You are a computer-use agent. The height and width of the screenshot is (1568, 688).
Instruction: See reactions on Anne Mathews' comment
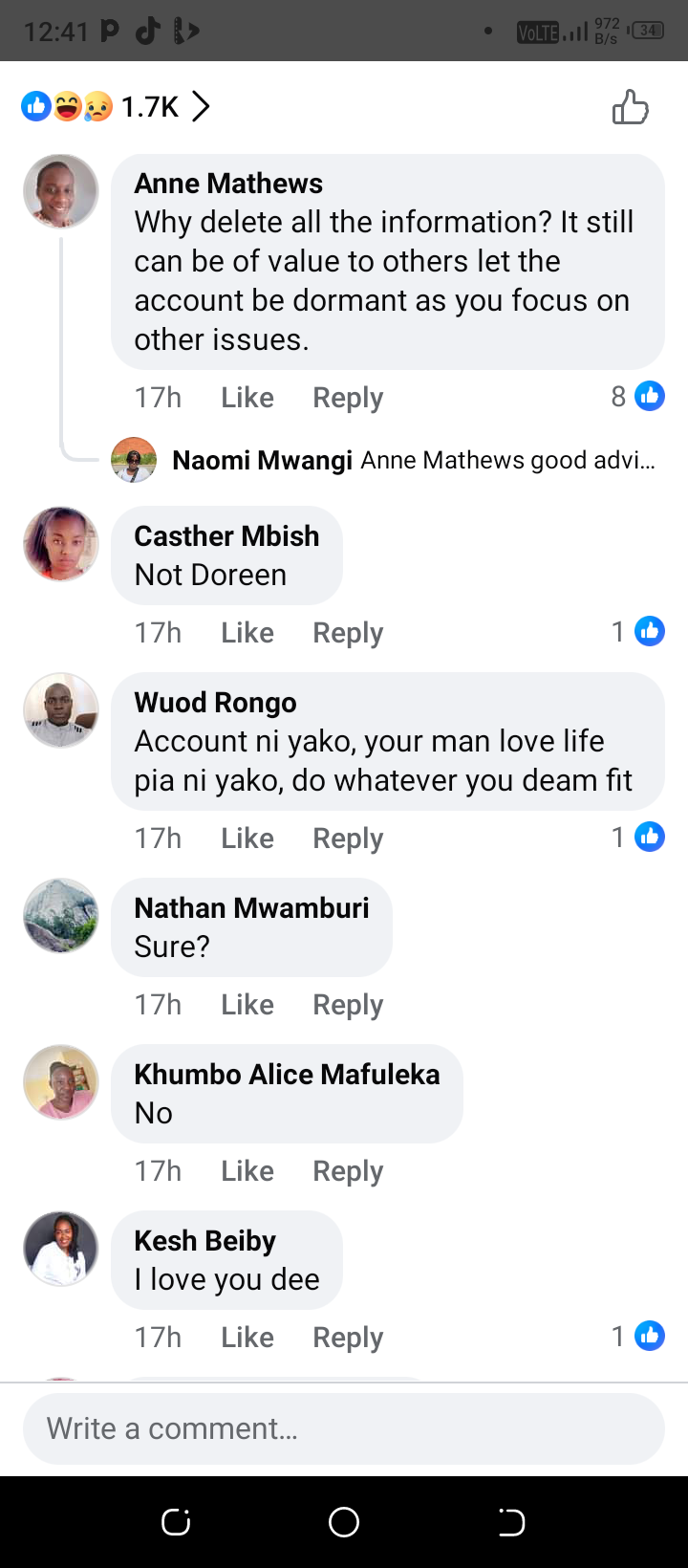tap(637, 396)
